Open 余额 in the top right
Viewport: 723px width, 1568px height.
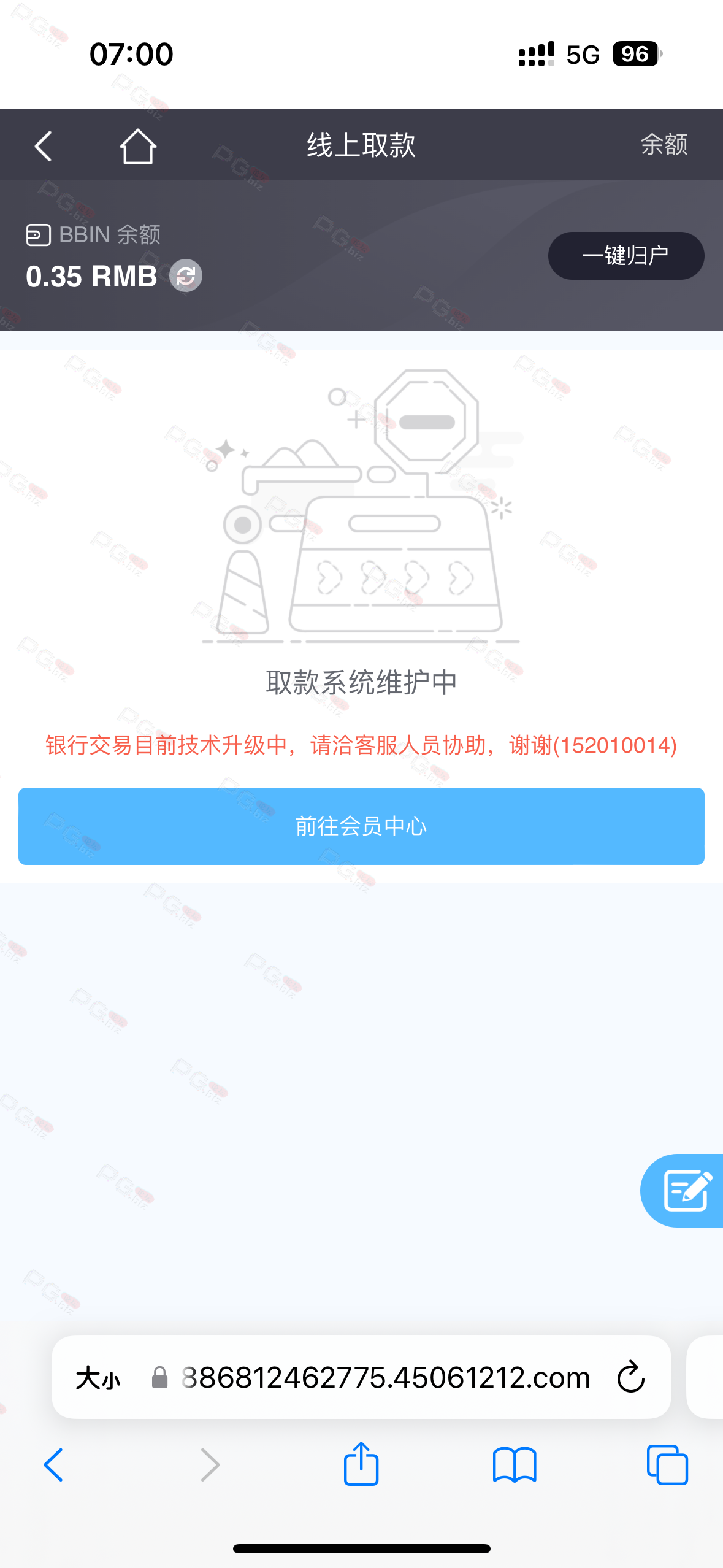click(664, 145)
